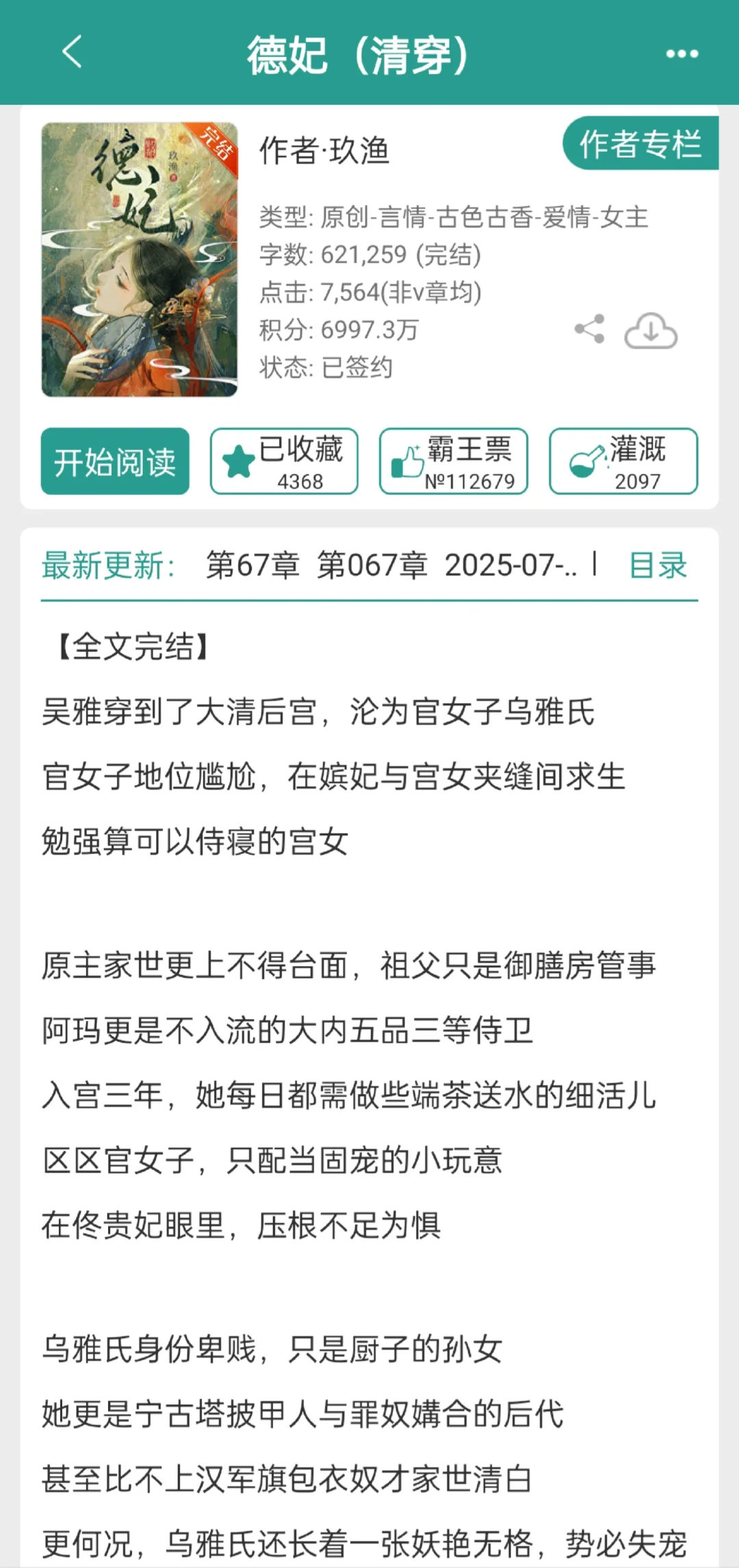Viewport: 739px width, 1568px height.
Task: Click the favorites count 4368
Action: coord(302,481)
